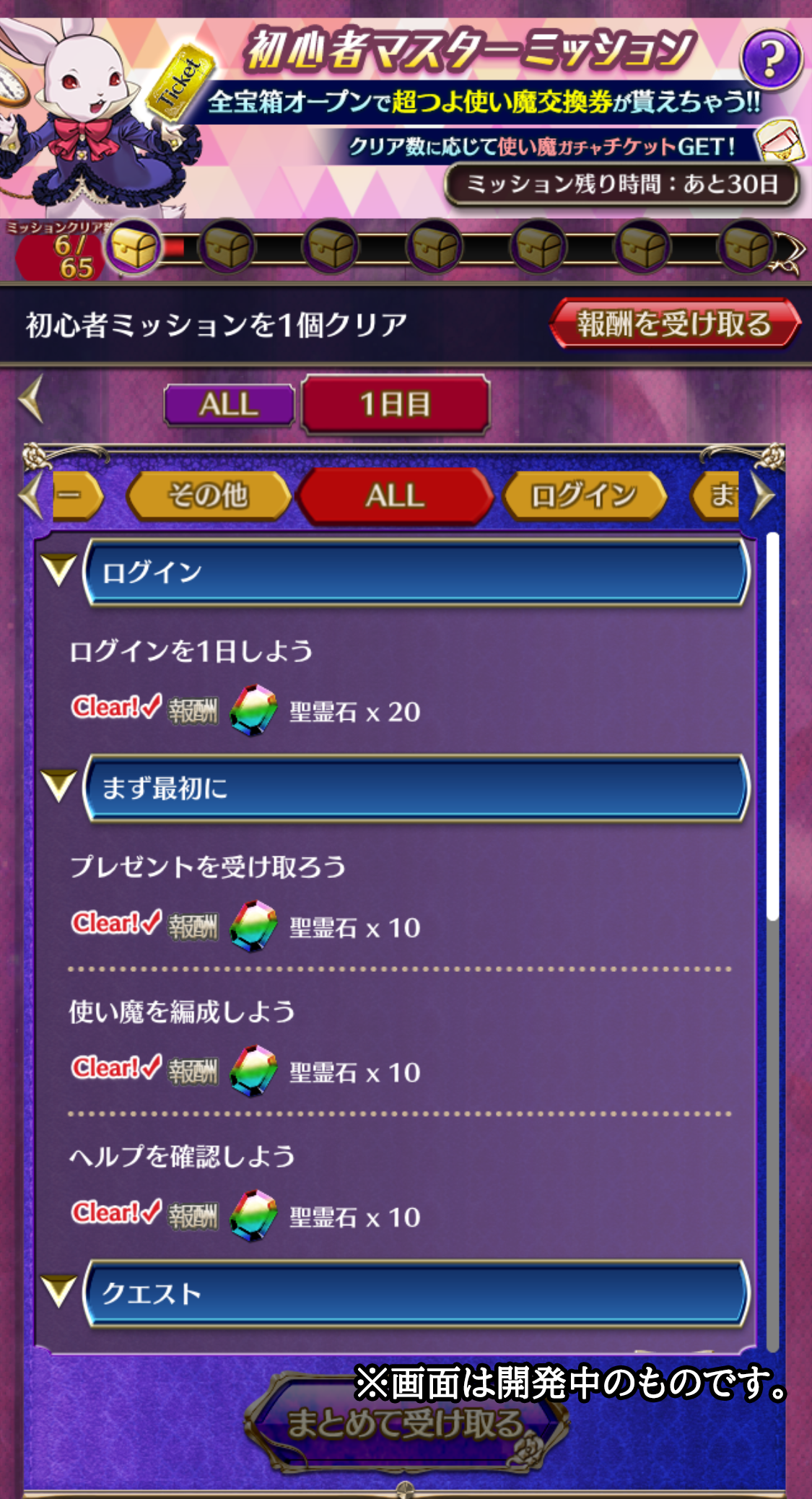Collapse the クエスト section

click(x=59, y=1292)
